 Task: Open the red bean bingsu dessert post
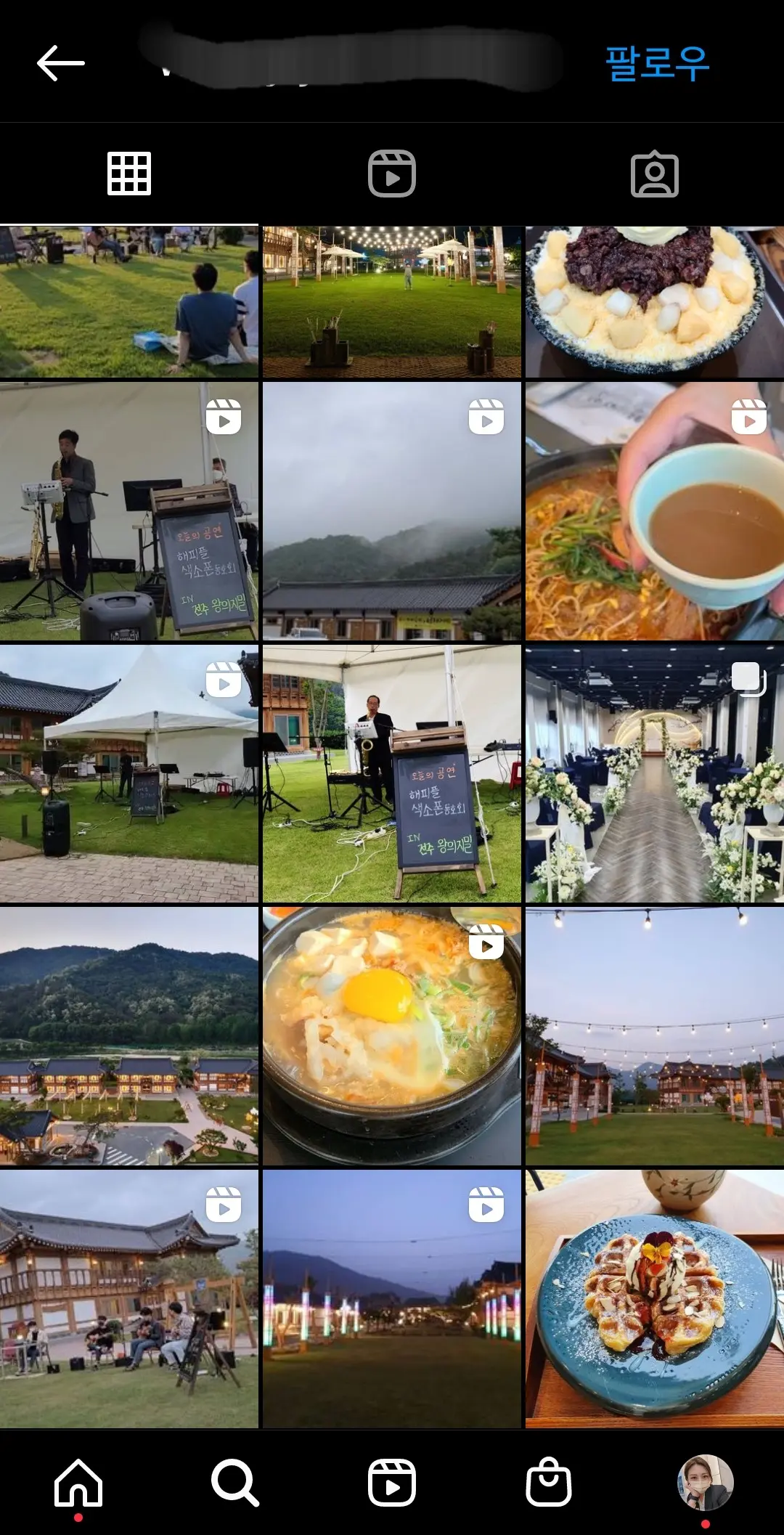point(654,301)
